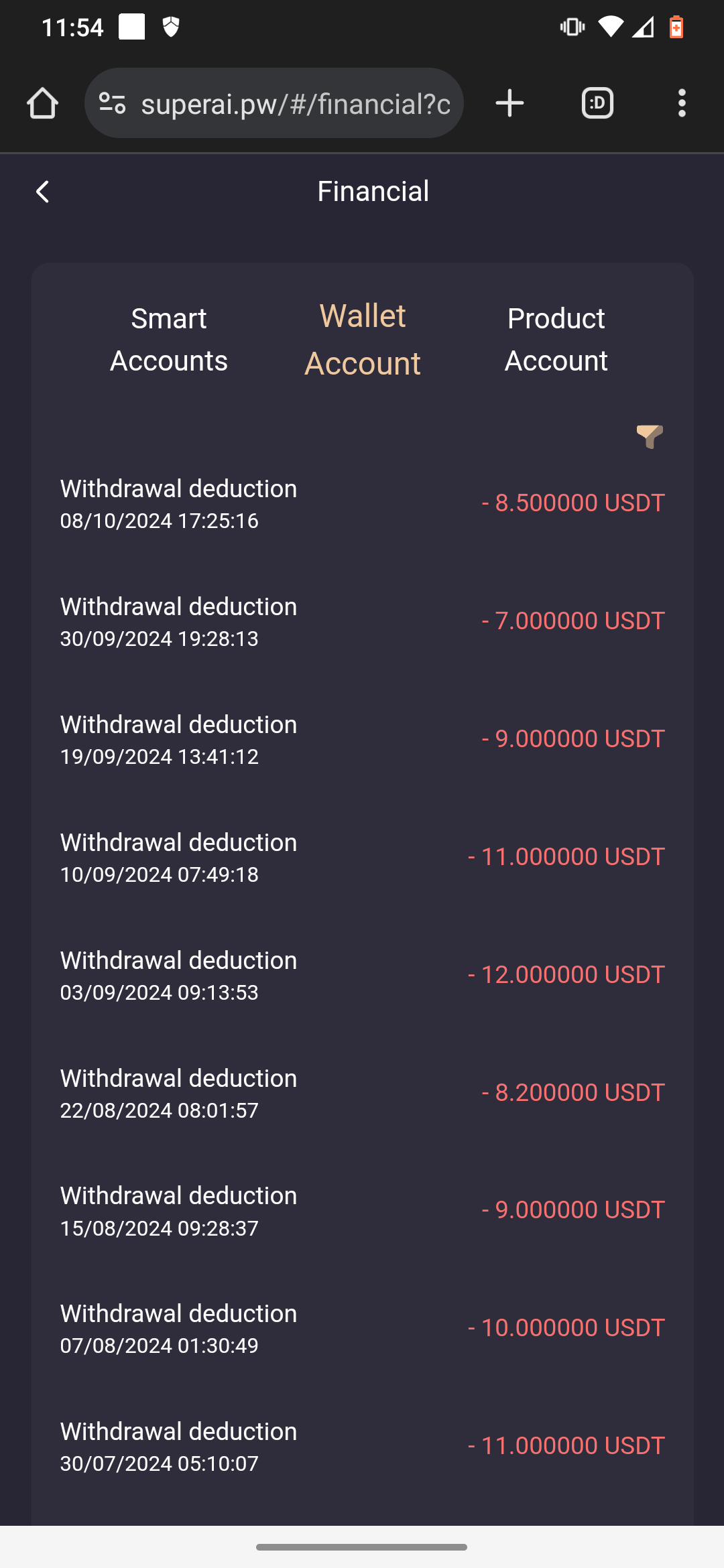Open the browser overflow menu
This screenshot has height=1568, width=724.
(x=682, y=103)
